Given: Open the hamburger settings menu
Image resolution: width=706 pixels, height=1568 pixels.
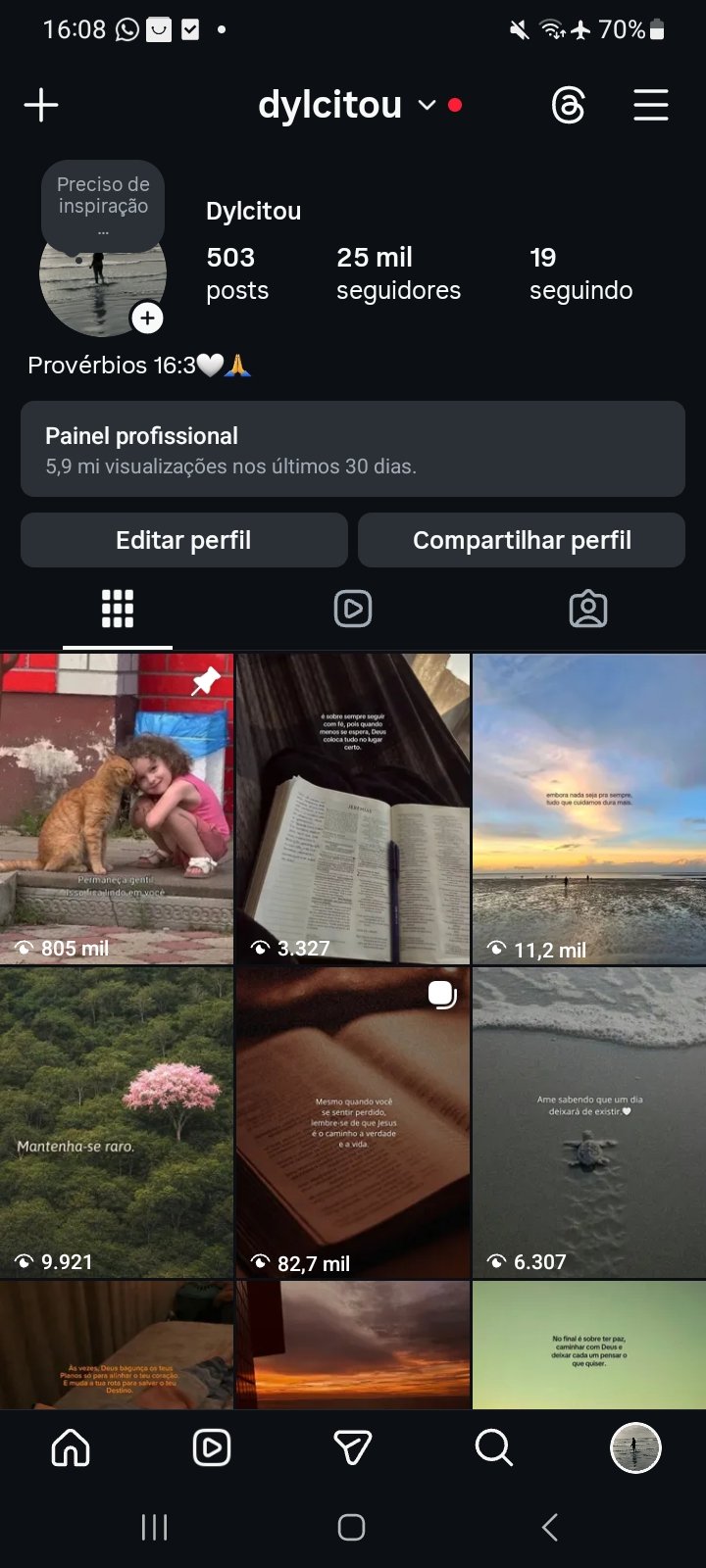Looking at the screenshot, I should tap(651, 105).
